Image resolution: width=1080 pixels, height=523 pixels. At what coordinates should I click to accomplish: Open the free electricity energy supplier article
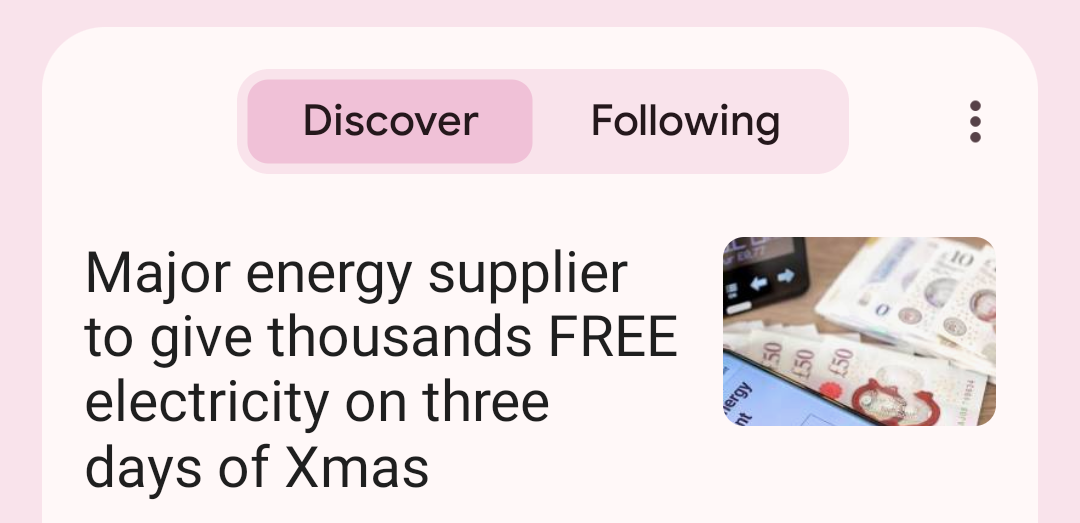pos(382,370)
